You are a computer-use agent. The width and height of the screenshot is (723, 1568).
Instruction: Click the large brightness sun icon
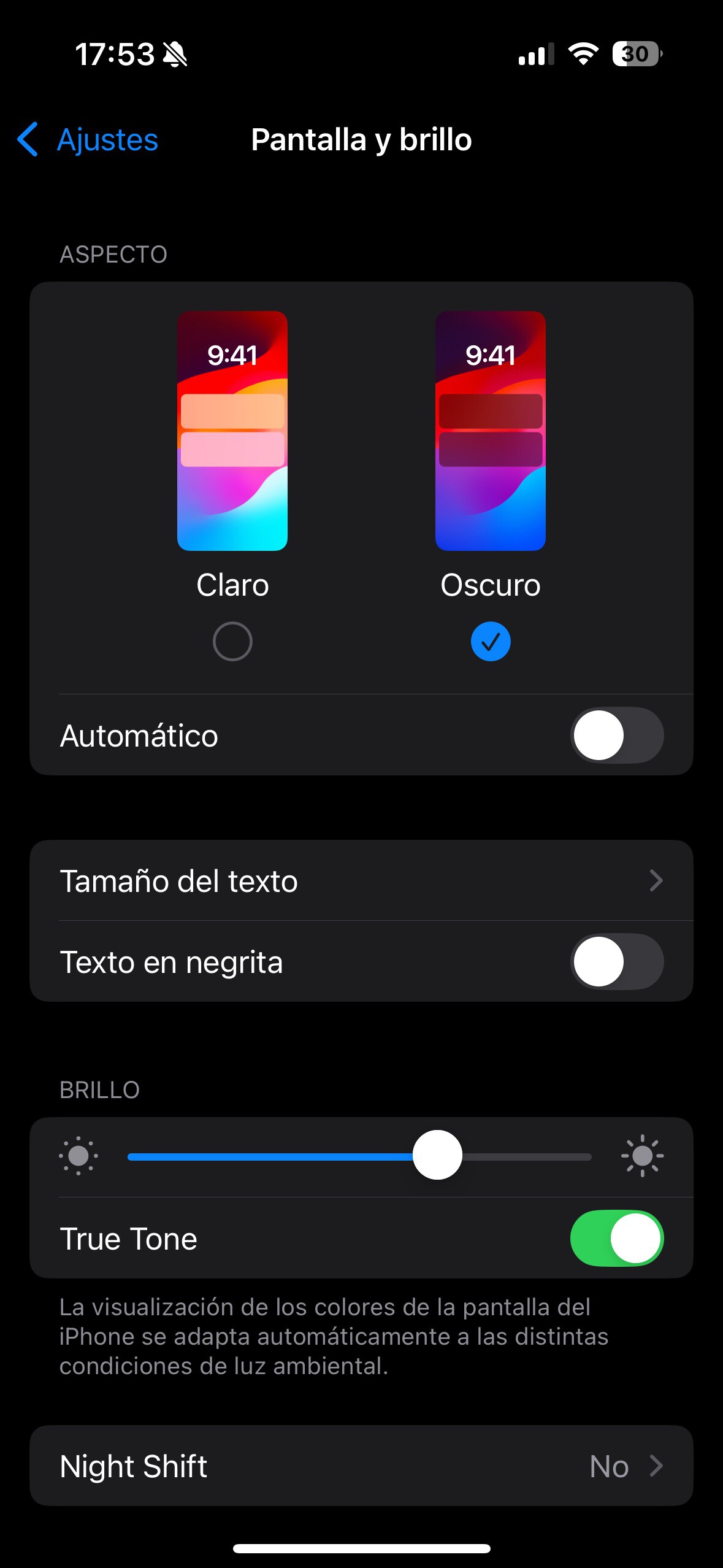[x=641, y=1156]
